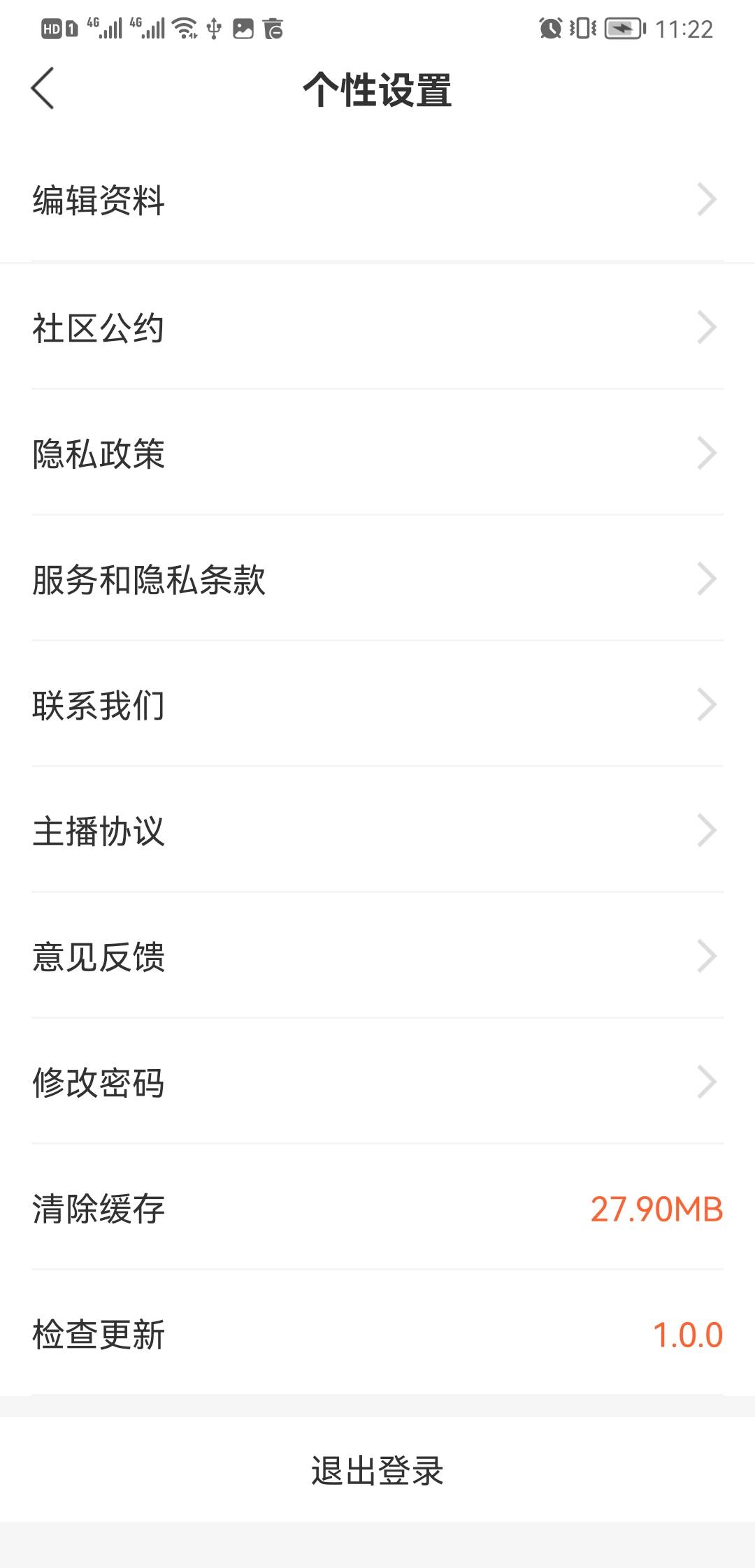Screen dimensions: 755x1568
Task: Tap the alarm clock status icon
Action: tap(549, 29)
